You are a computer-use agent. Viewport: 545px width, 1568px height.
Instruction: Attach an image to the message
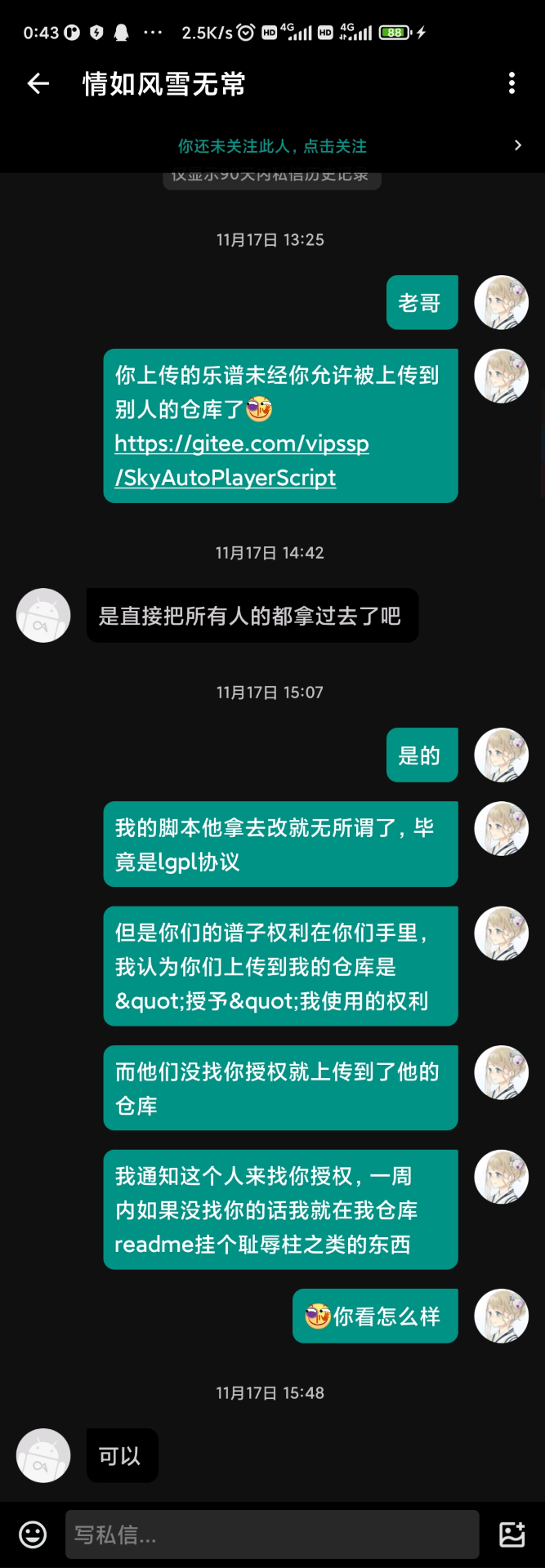click(512, 1535)
